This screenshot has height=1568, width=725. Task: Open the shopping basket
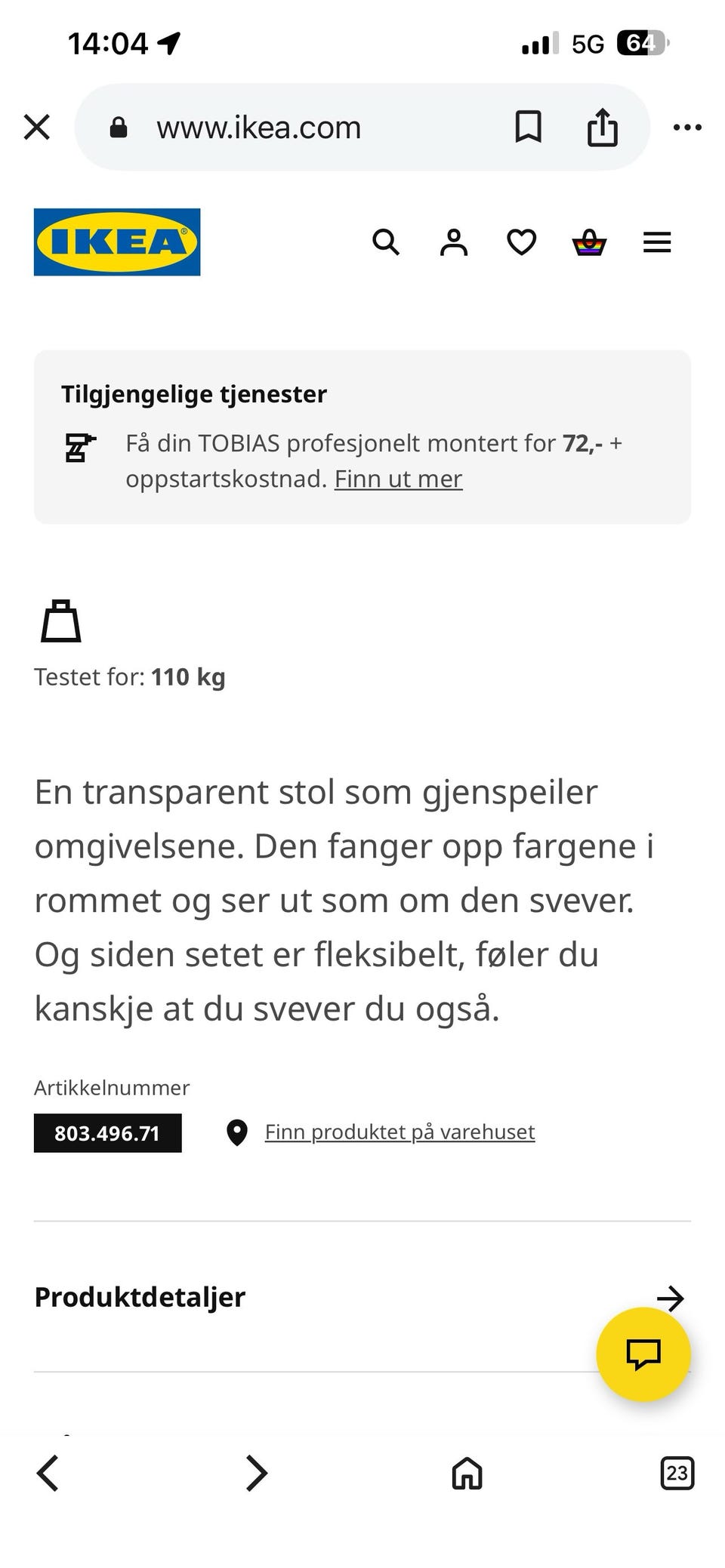coord(590,242)
